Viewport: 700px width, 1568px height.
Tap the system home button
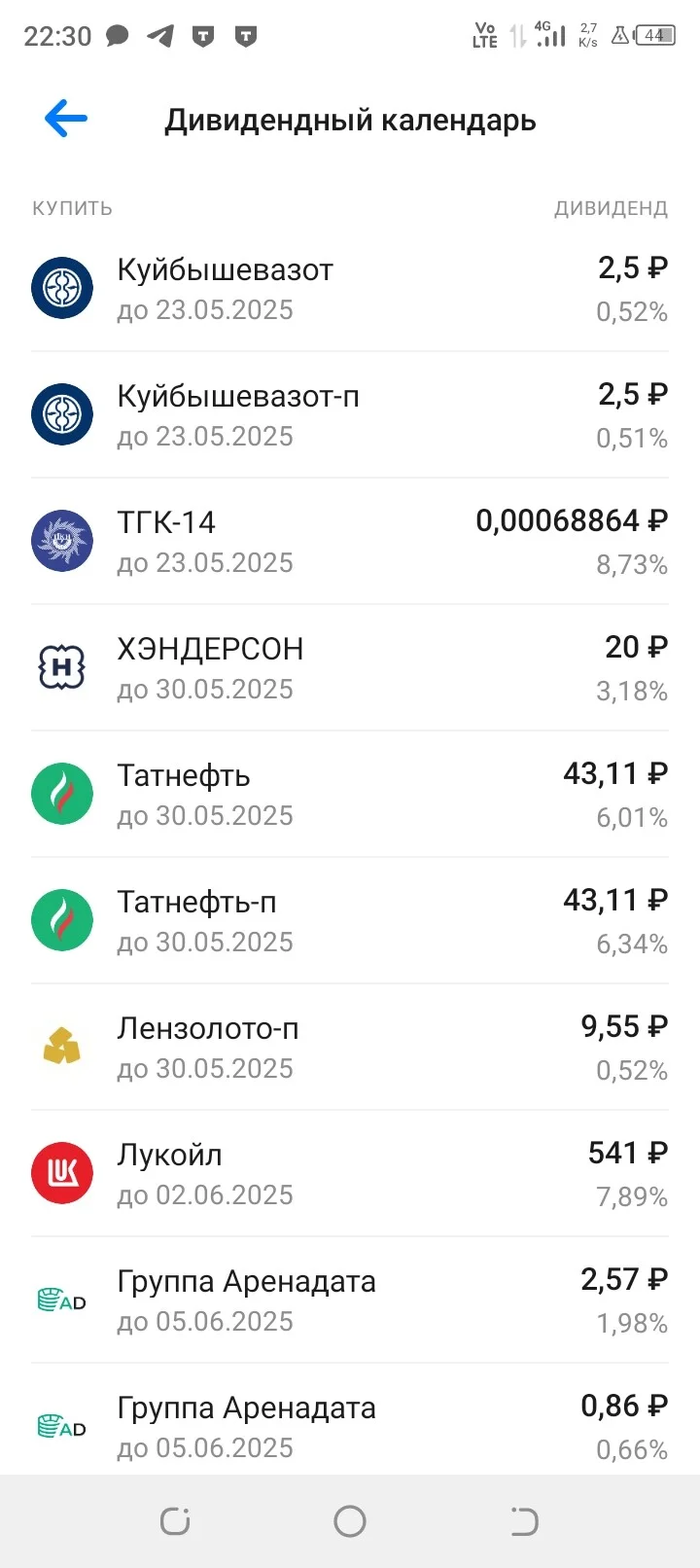(x=350, y=1521)
